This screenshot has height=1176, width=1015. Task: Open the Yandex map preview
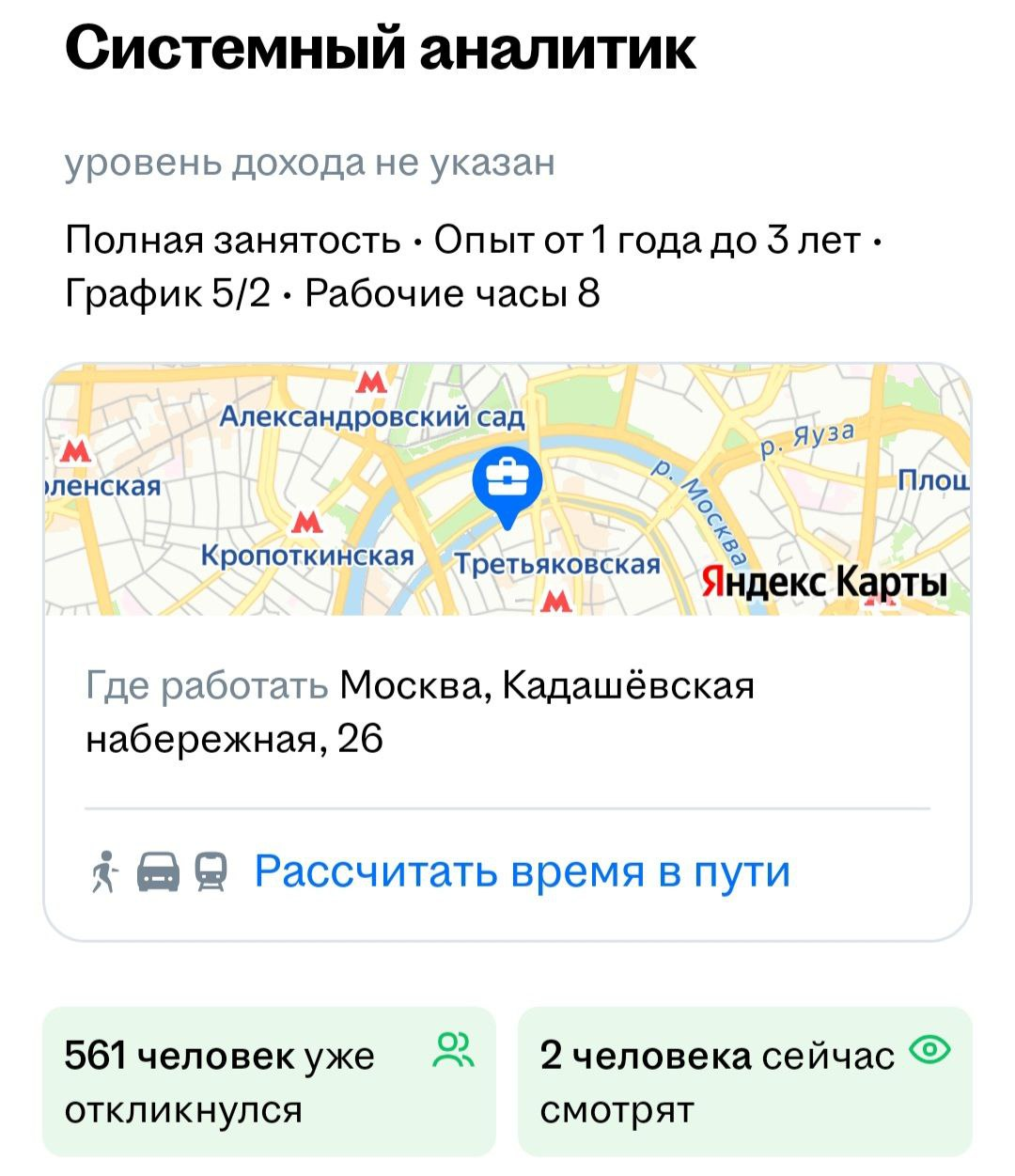pyautogui.click(x=507, y=489)
